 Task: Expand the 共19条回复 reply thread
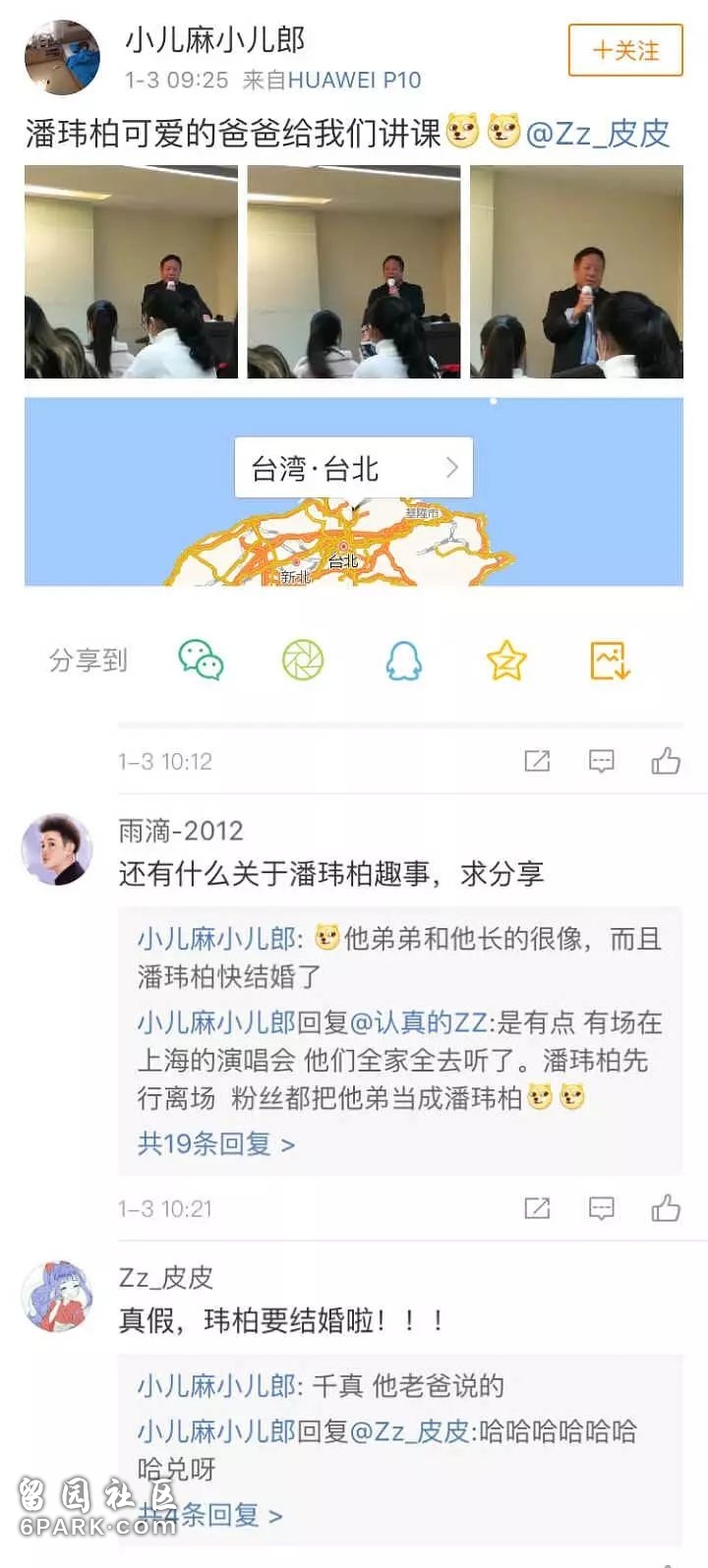coord(216,1143)
